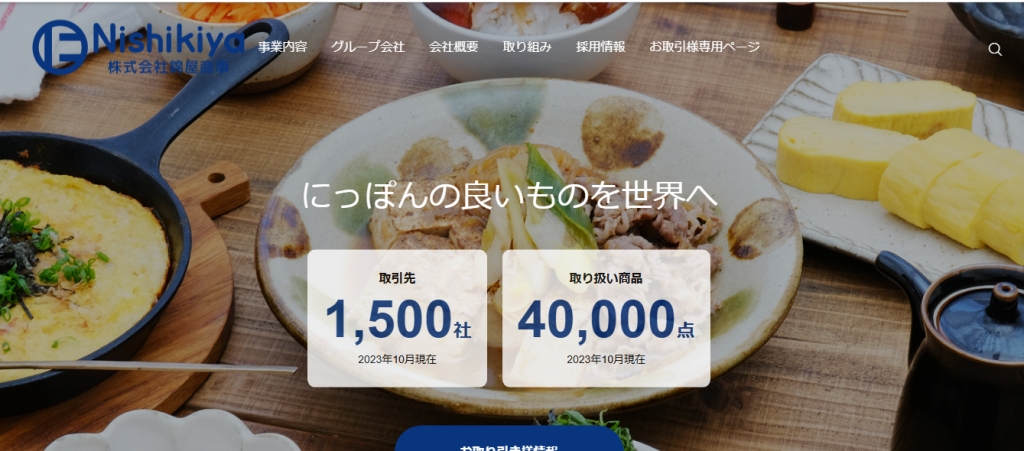1024x451 pixels.
Task: Open 会社概要 in the top navigation
Action: click(453, 47)
